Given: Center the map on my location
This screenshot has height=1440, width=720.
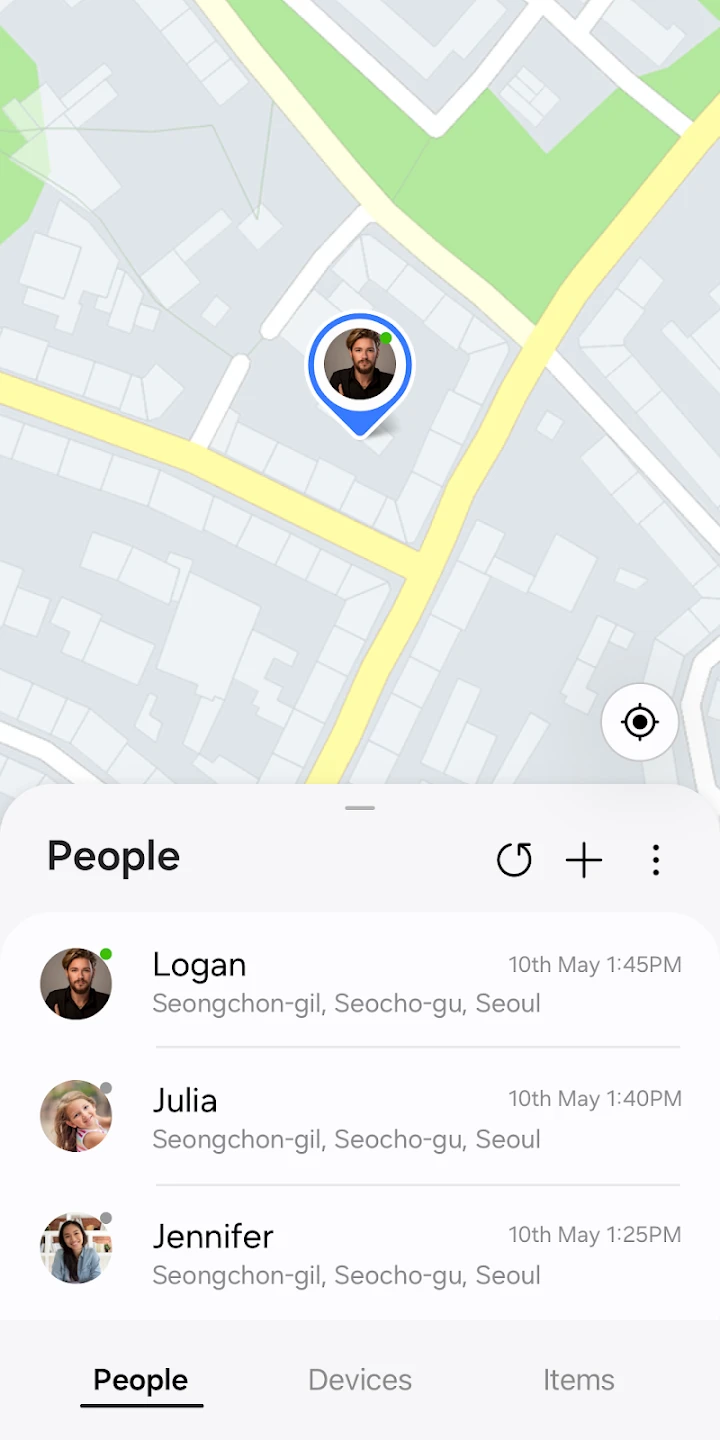Looking at the screenshot, I should [640, 722].
